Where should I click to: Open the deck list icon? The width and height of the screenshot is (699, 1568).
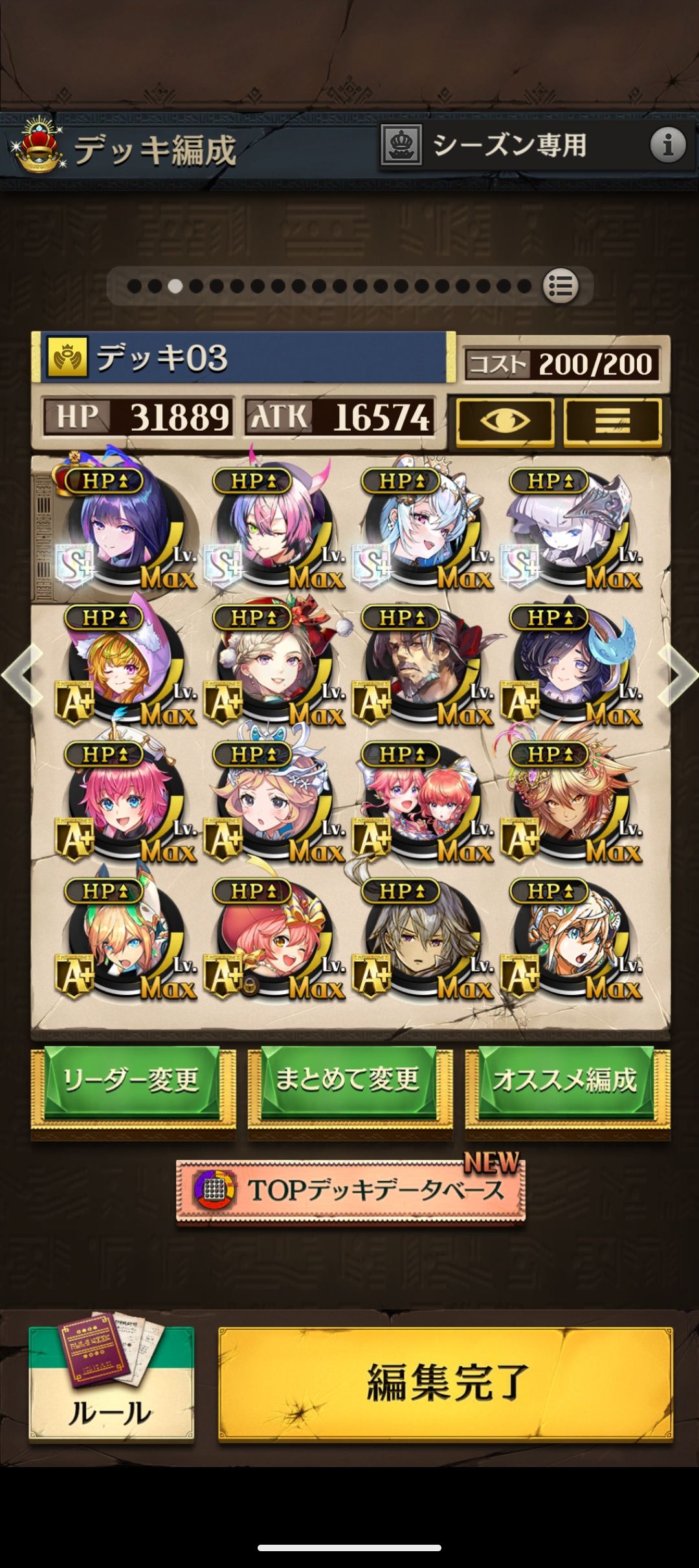(x=560, y=286)
